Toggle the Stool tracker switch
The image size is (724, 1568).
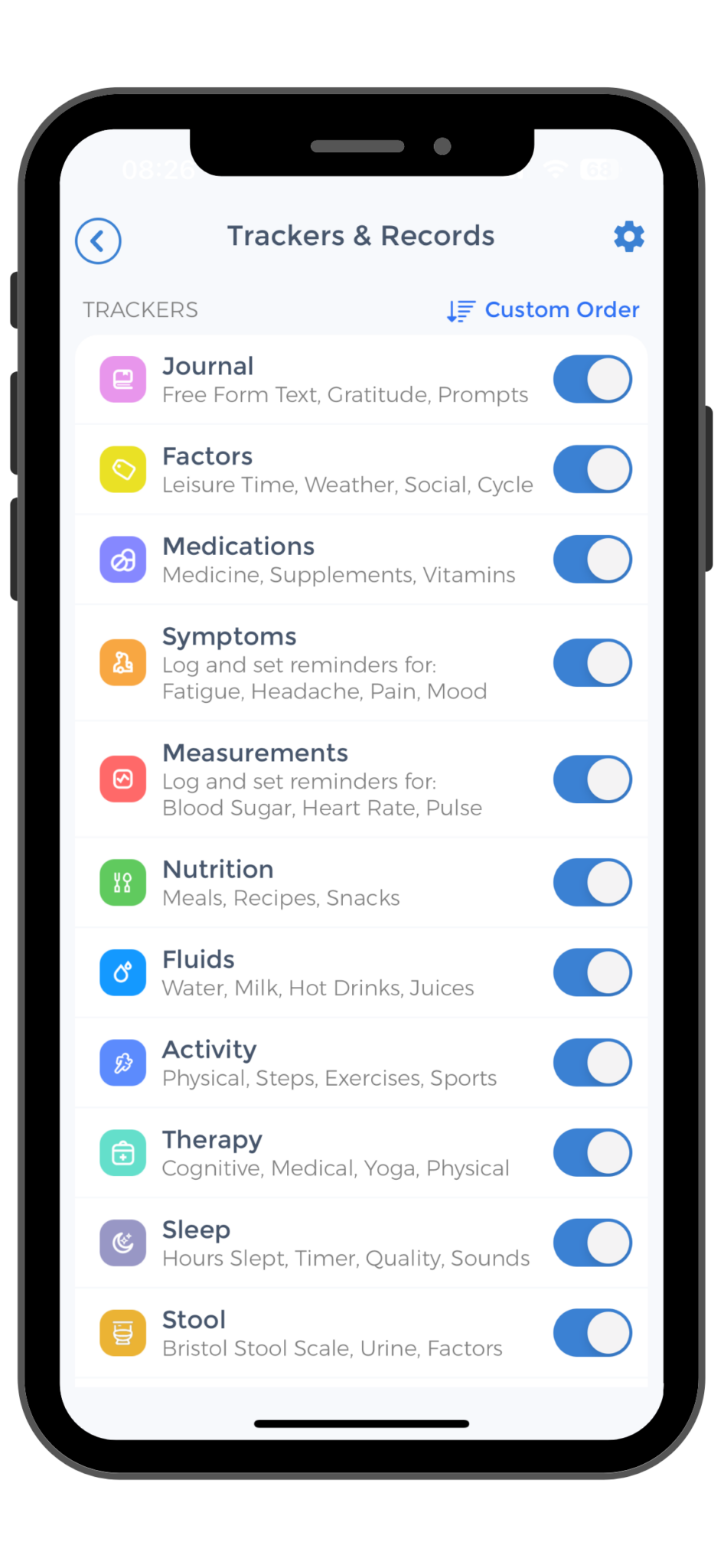tap(592, 1333)
